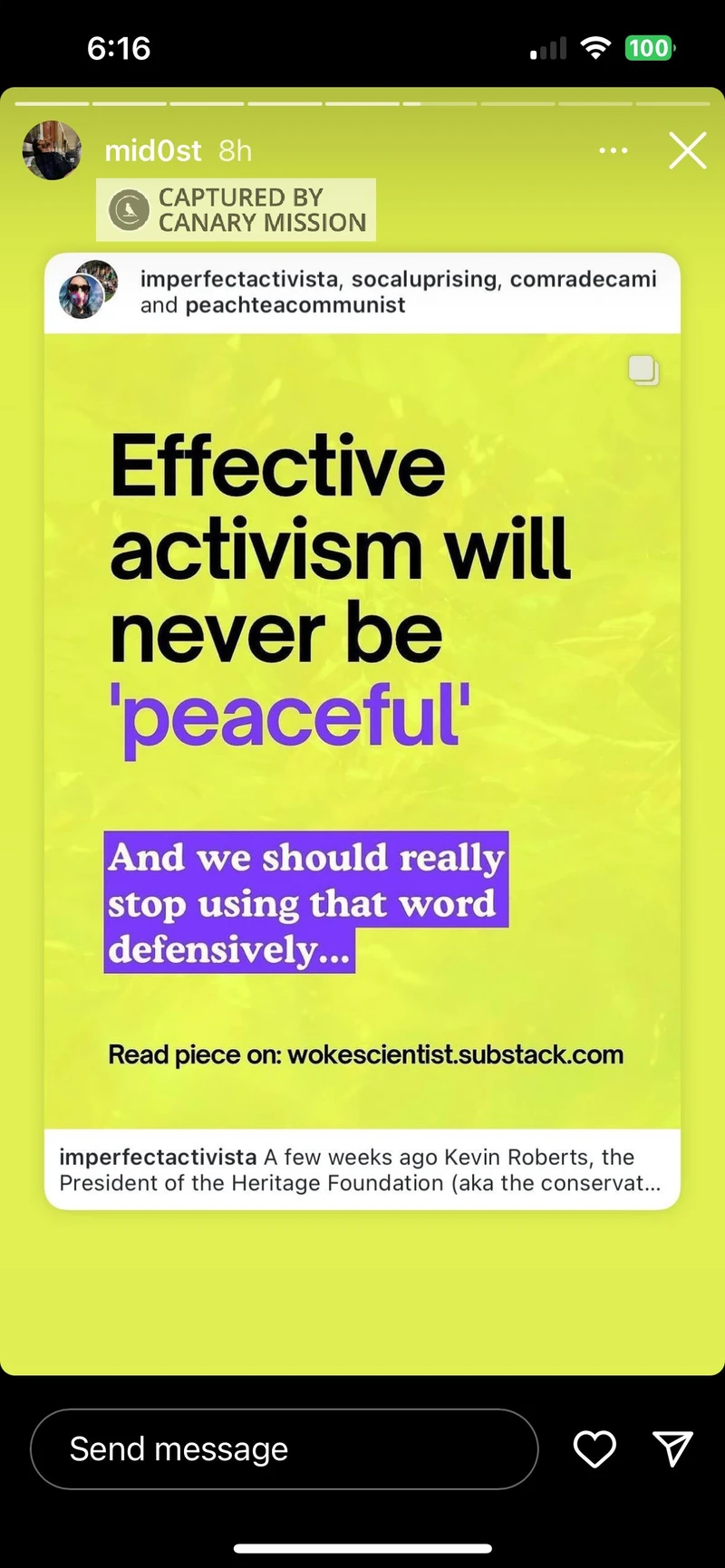Like this story with the heart

tap(594, 1448)
